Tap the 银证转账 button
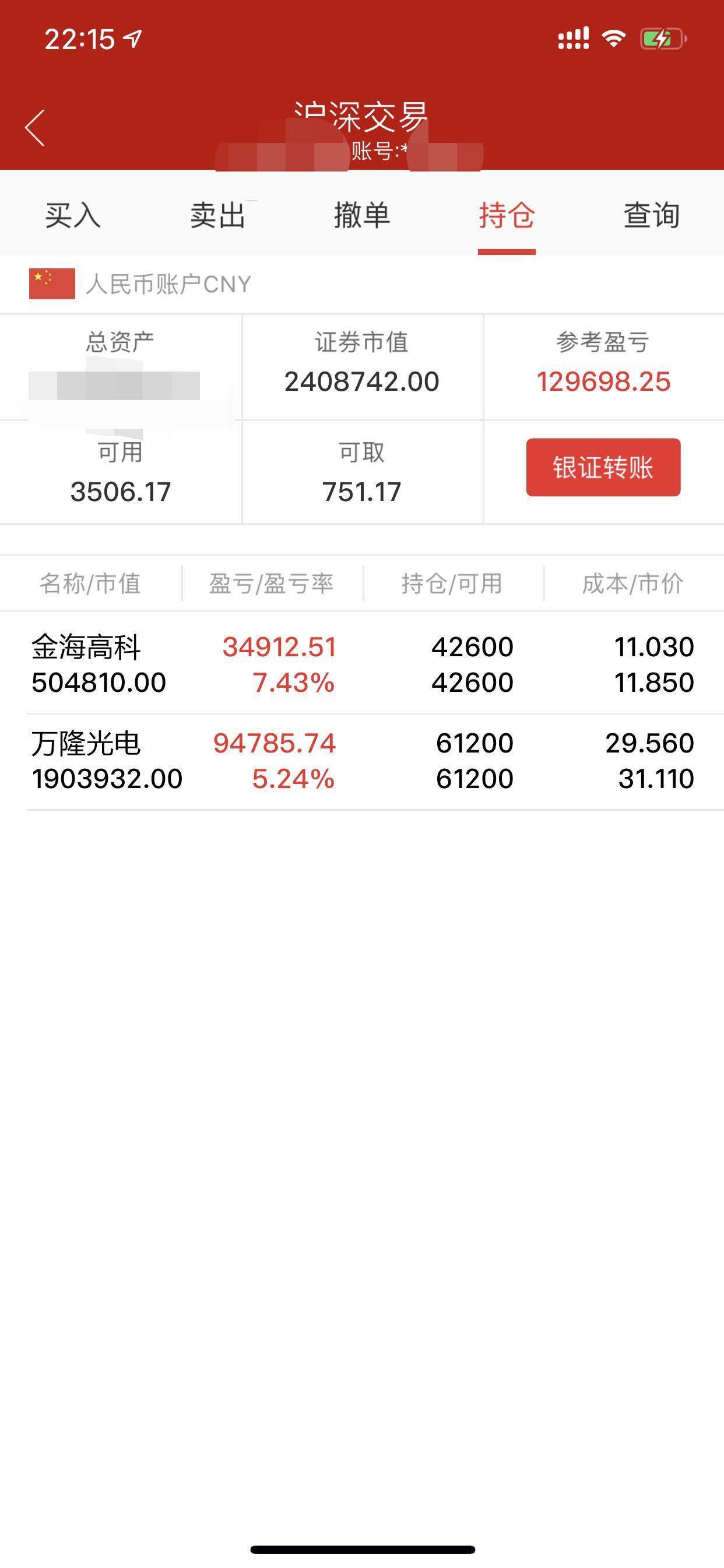 tap(603, 467)
